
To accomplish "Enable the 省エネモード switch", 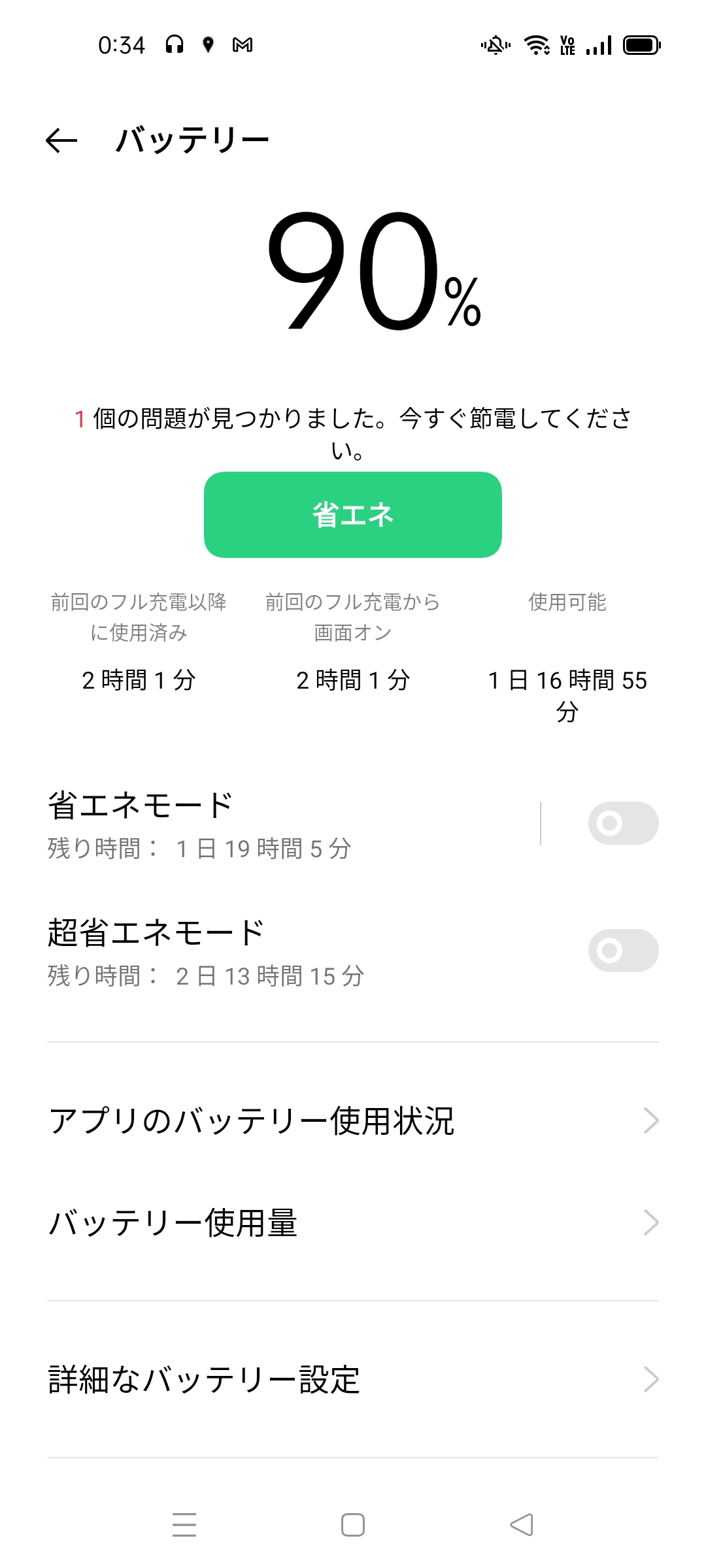I will pos(623,823).
